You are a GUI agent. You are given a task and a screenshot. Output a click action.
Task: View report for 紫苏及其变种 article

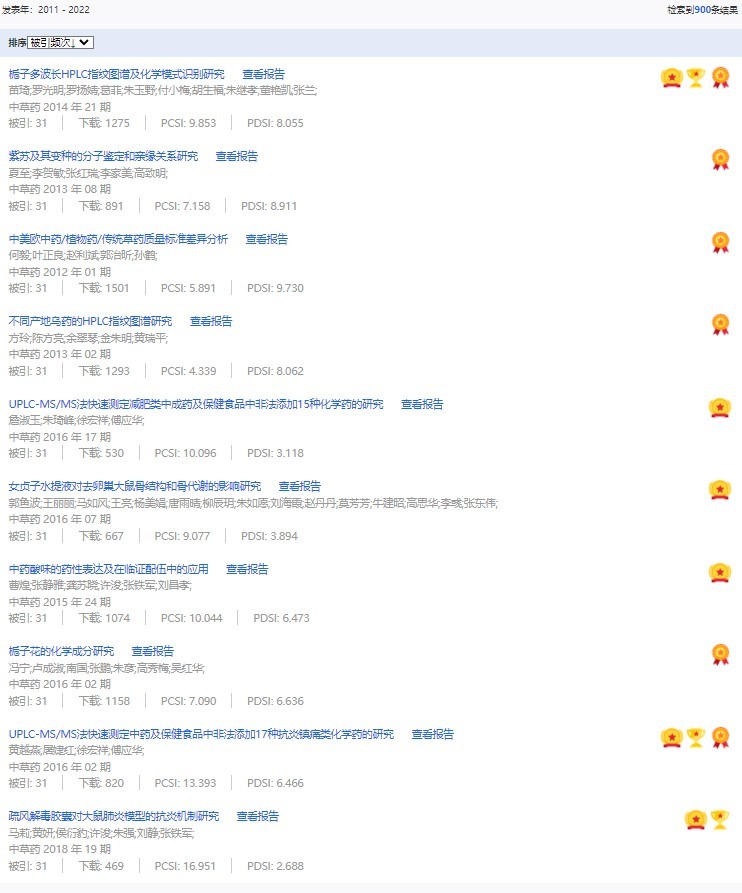coord(236,156)
